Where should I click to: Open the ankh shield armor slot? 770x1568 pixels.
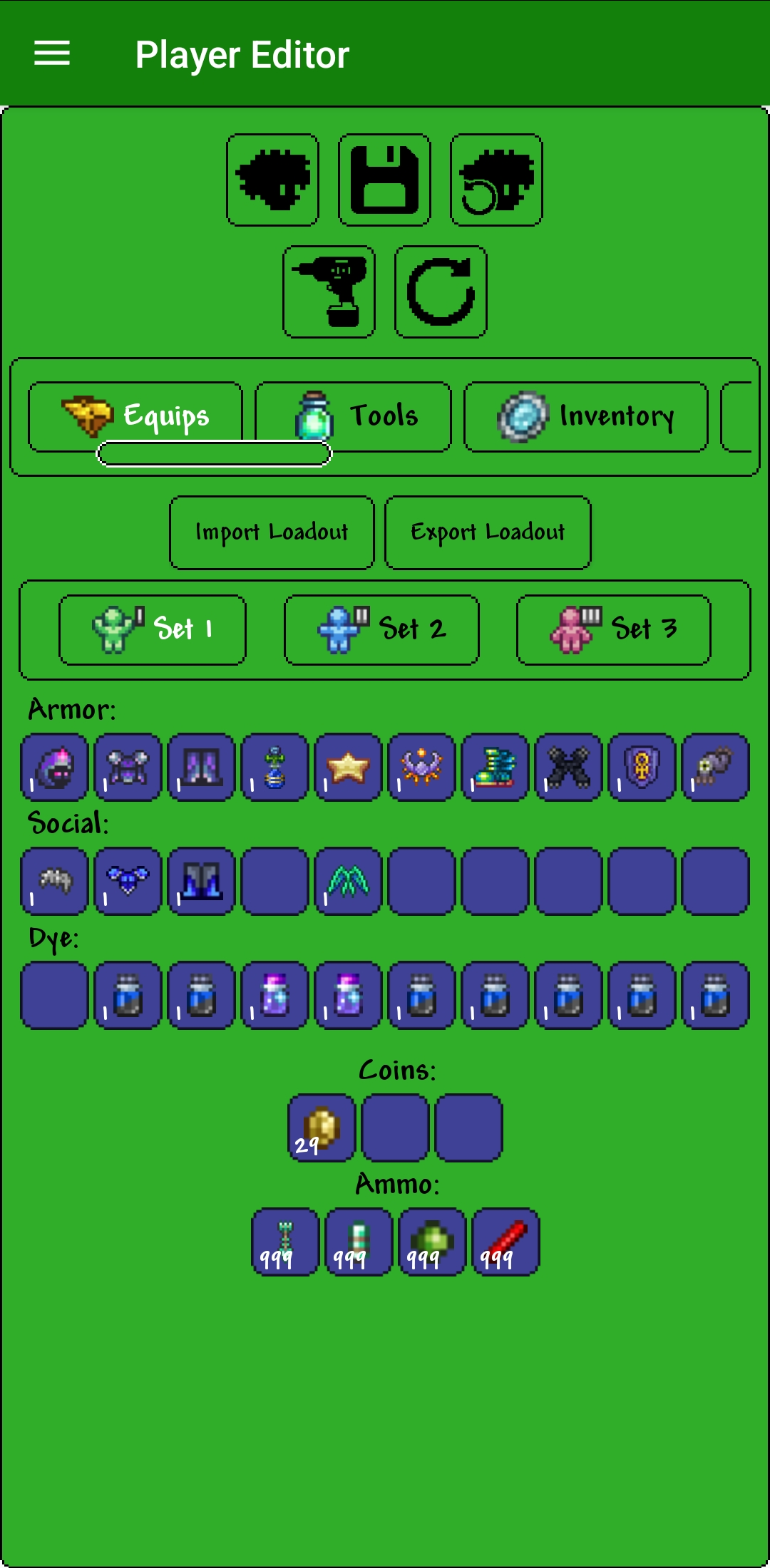642,768
